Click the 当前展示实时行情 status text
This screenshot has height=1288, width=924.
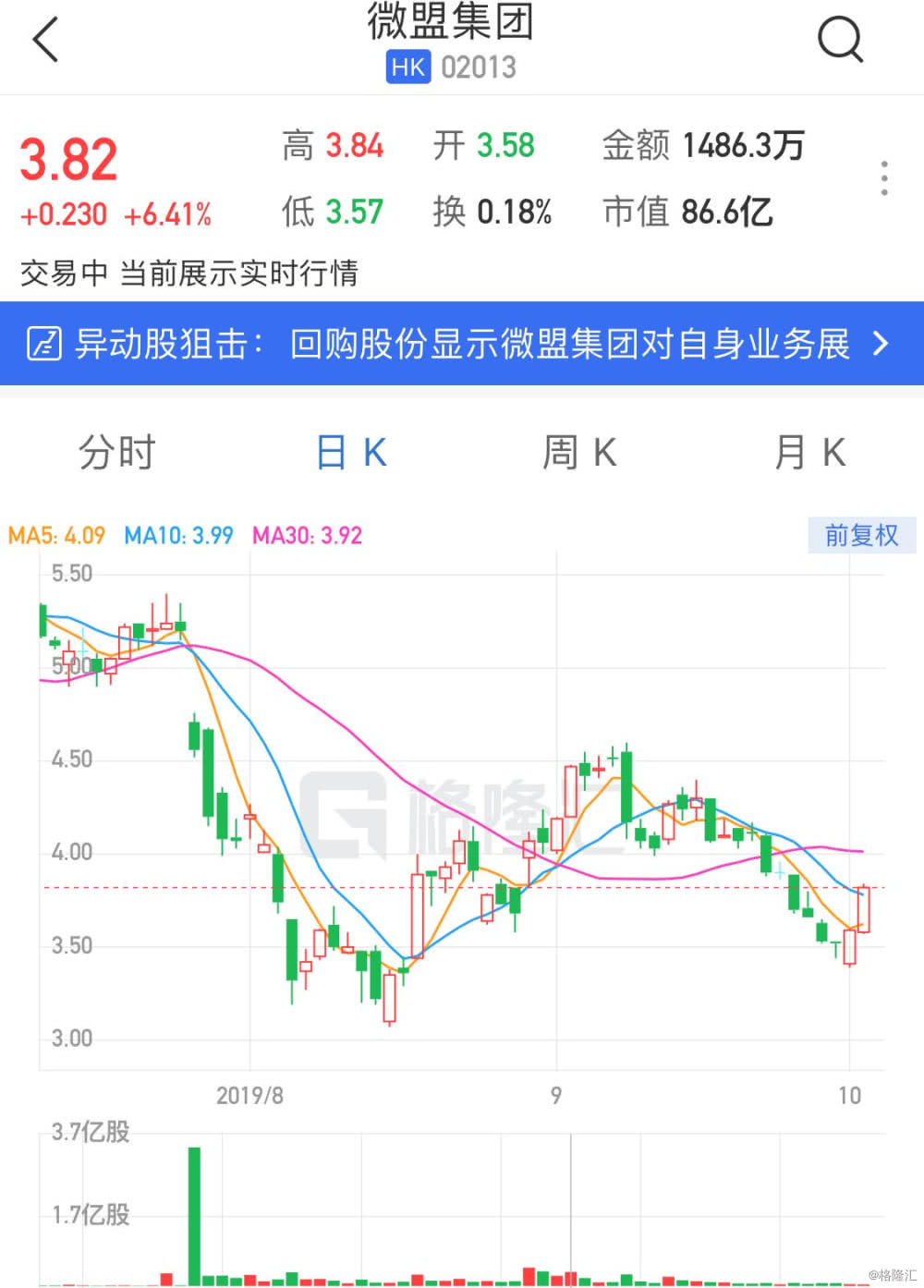[241, 273]
